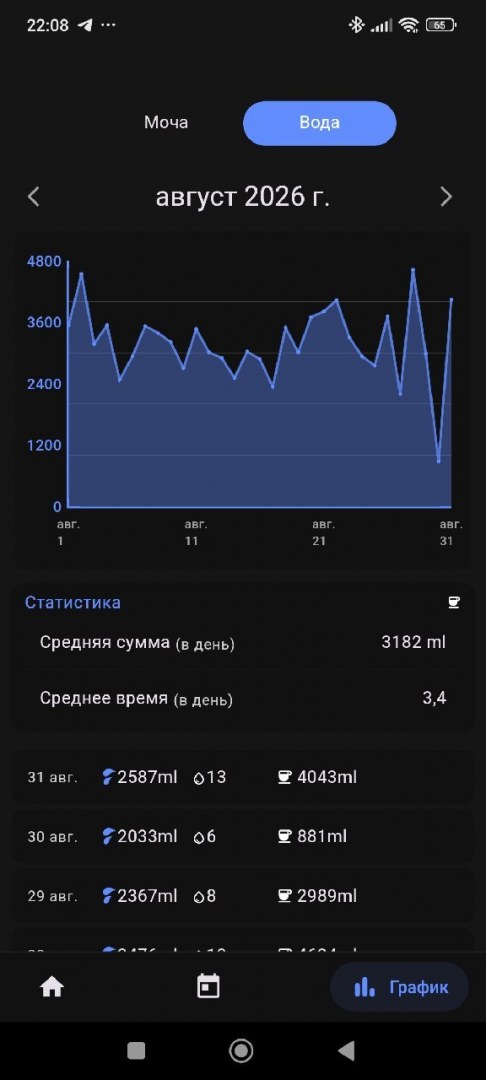The image size is (486, 1080).
Task: Open the home tab
Action: pyautogui.click(x=52, y=987)
